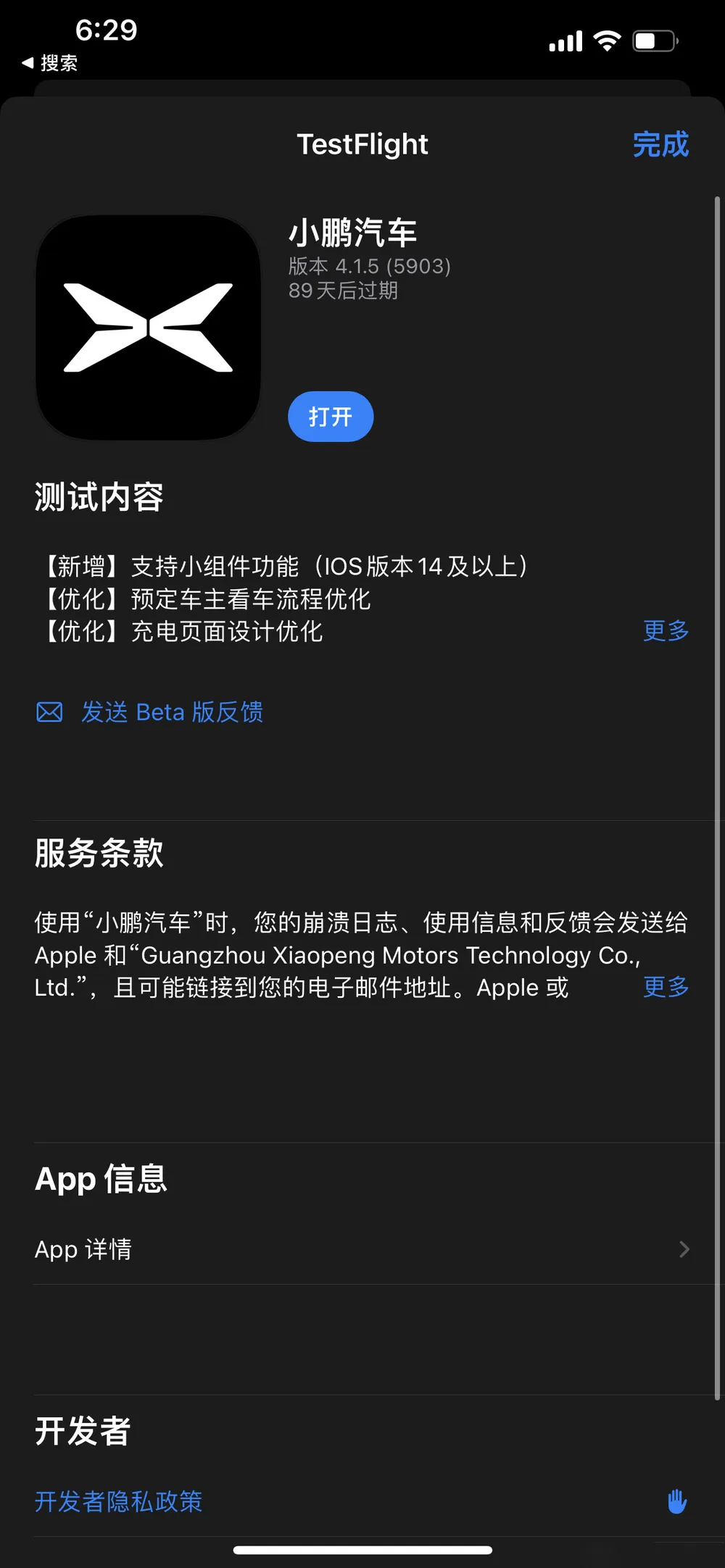Return to 搜索 via the back arrow
The width and height of the screenshot is (725, 1568).
click(x=49, y=63)
